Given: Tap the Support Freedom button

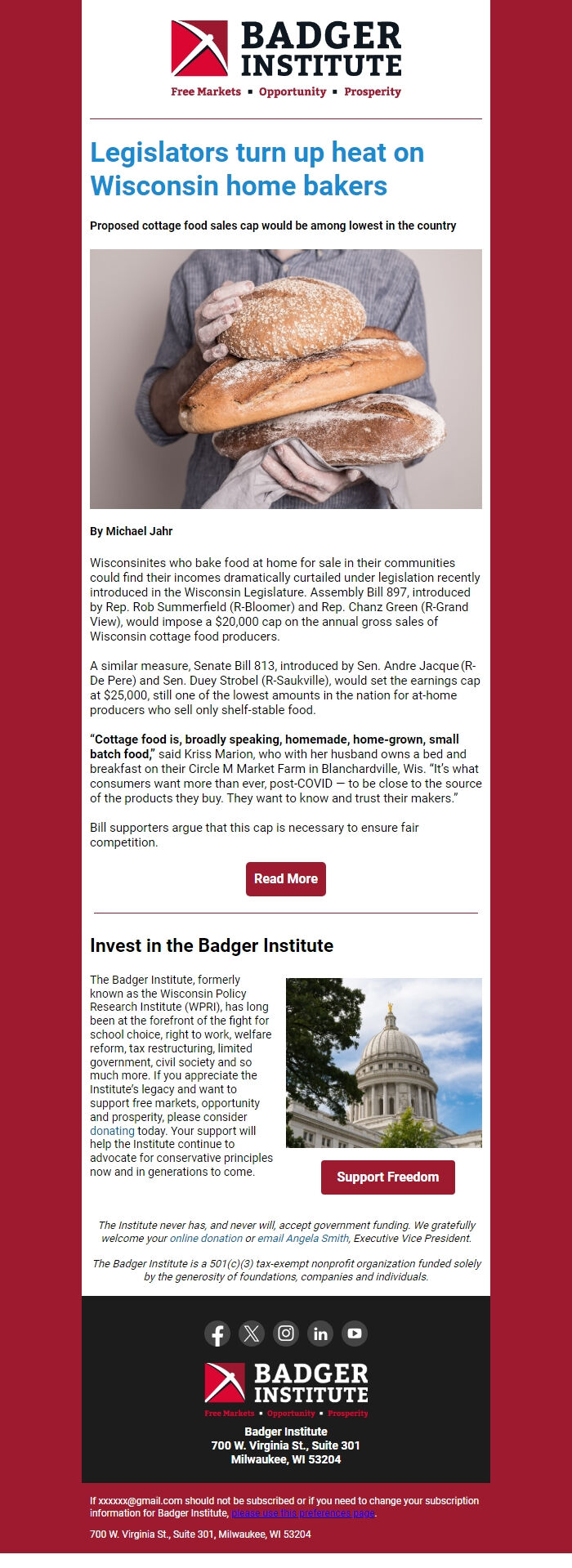Looking at the screenshot, I should tap(387, 1177).
